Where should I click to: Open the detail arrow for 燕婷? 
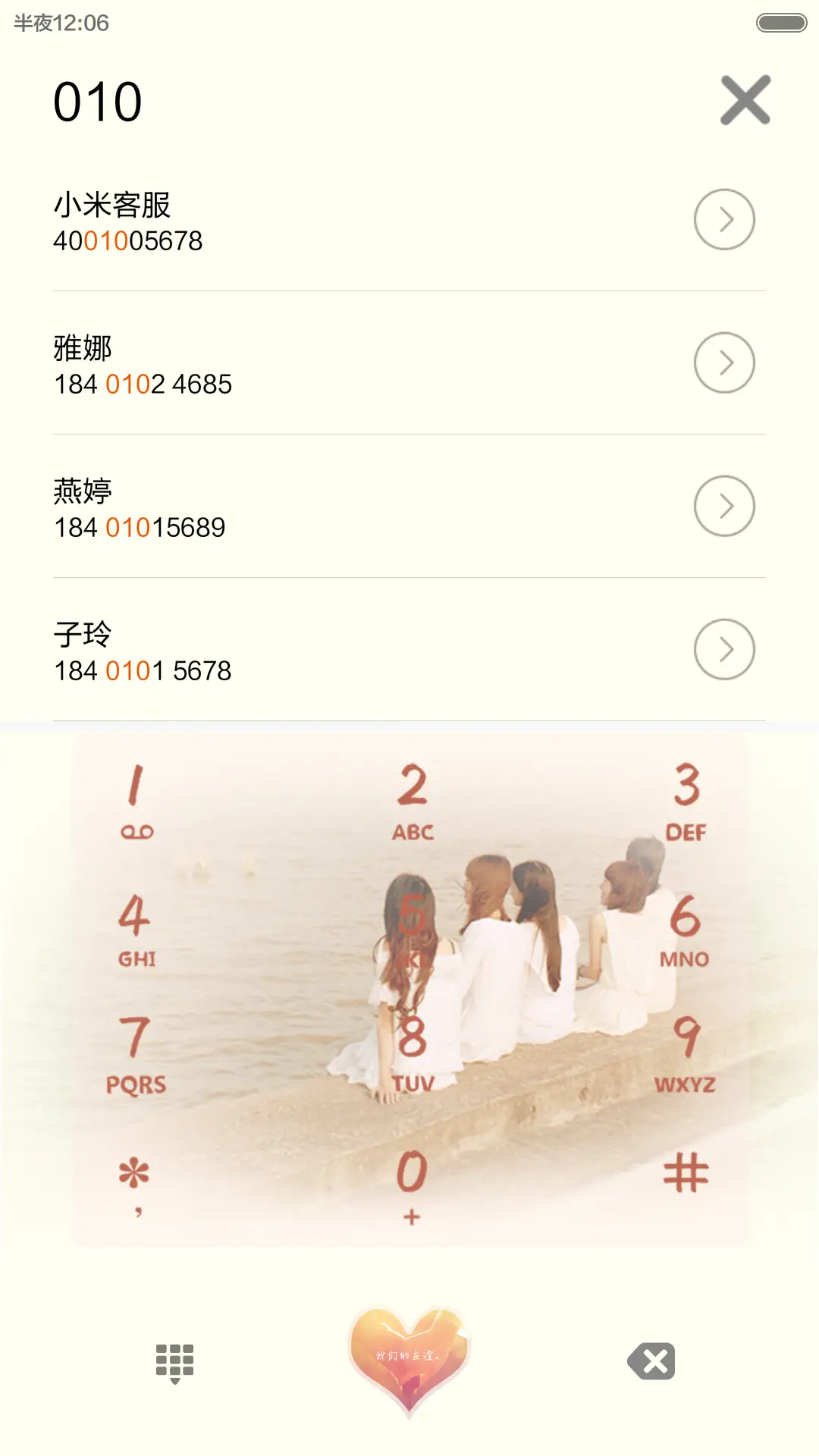tap(724, 506)
